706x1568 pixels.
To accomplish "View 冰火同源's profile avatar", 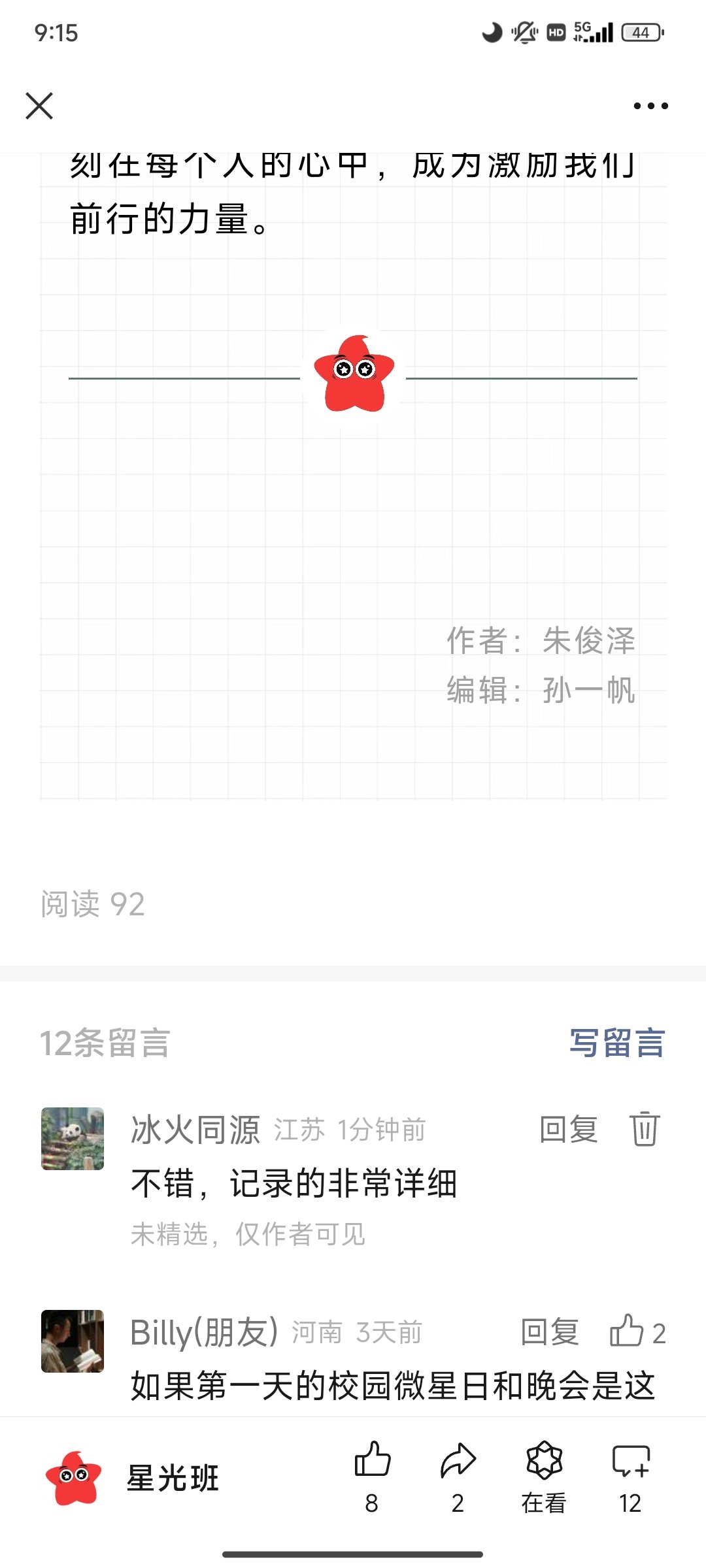I will pos(73,1139).
